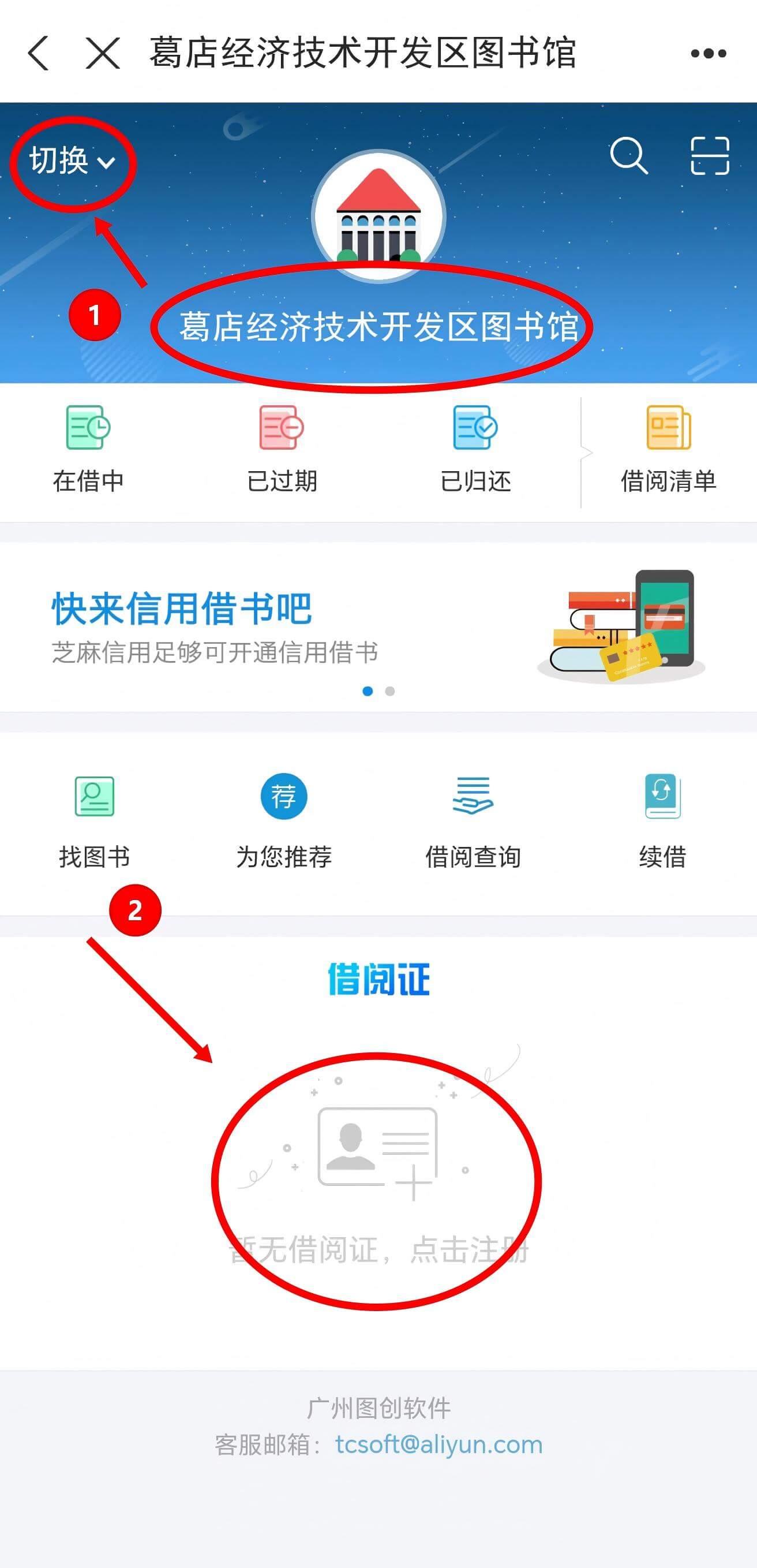Open the tcsoft@aliyun.com email link
This screenshot has height=1568, width=757.
coord(439,1444)
